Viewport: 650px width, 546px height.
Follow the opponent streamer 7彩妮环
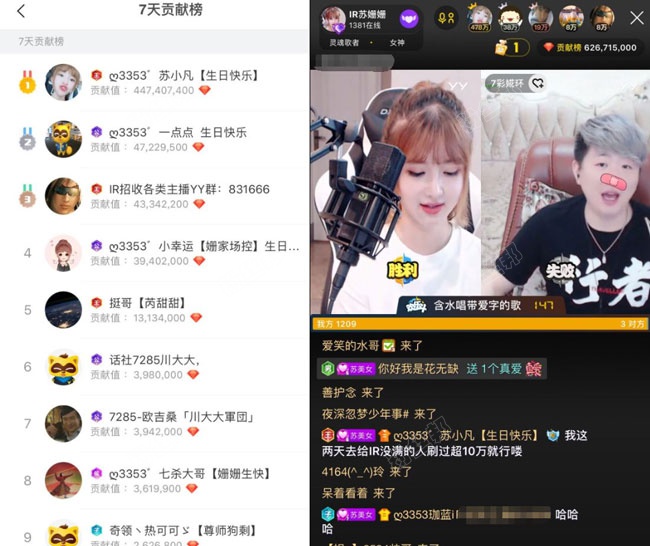tap(537, 84)
